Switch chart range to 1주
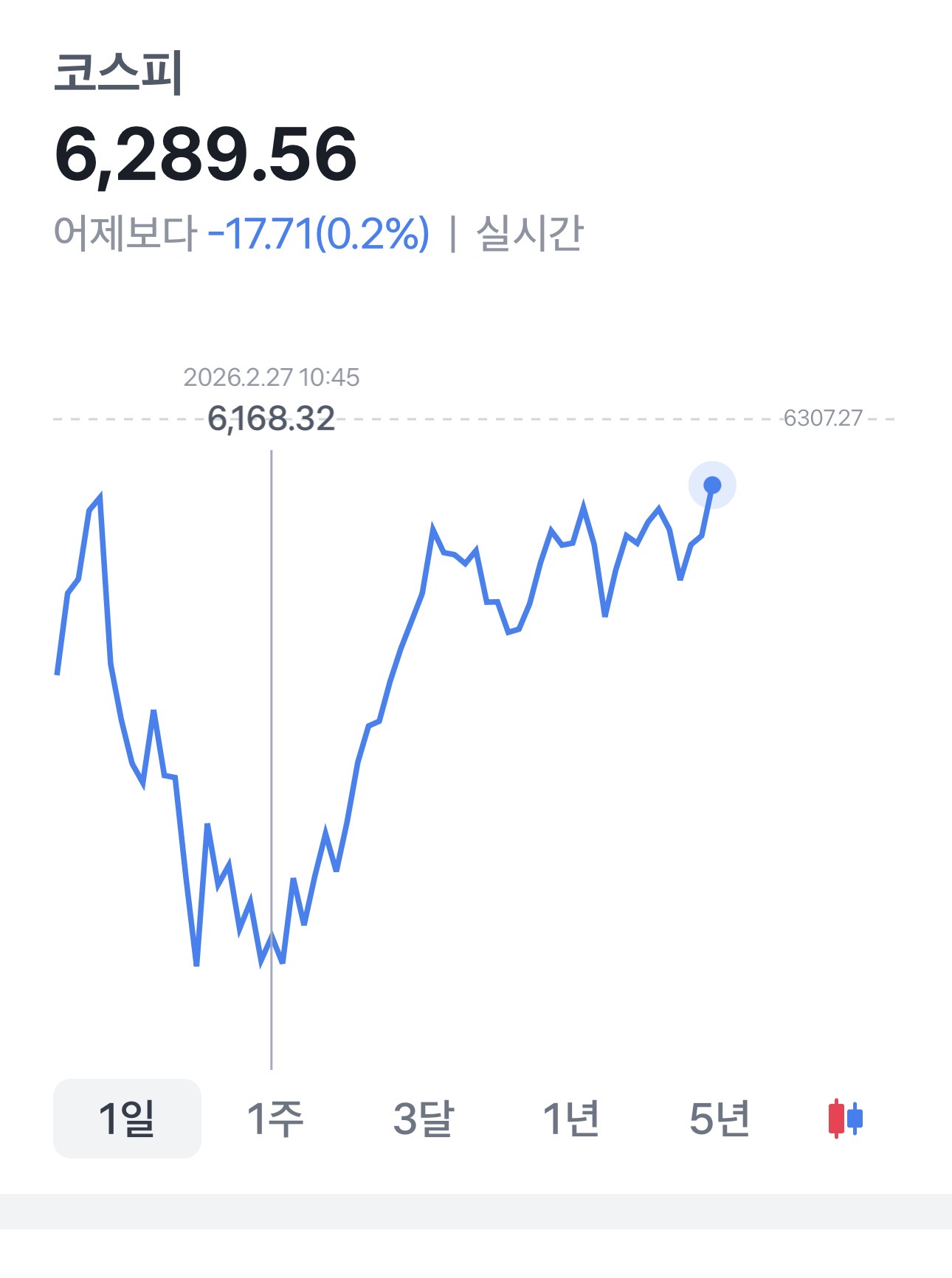This screenshot has height=1278, width=952. tap(275, 1119)
